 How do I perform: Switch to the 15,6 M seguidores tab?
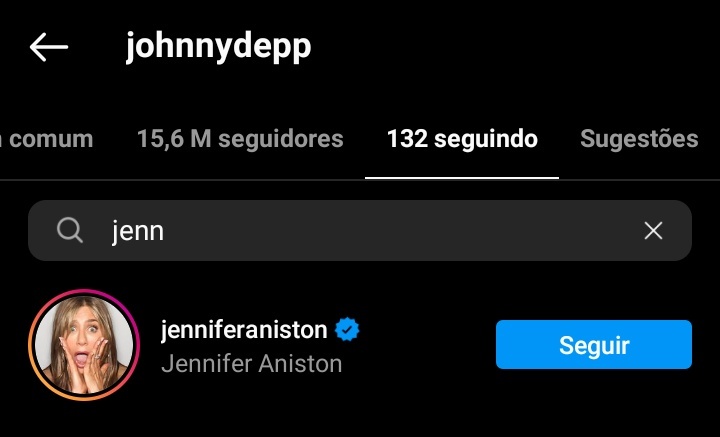240,139
